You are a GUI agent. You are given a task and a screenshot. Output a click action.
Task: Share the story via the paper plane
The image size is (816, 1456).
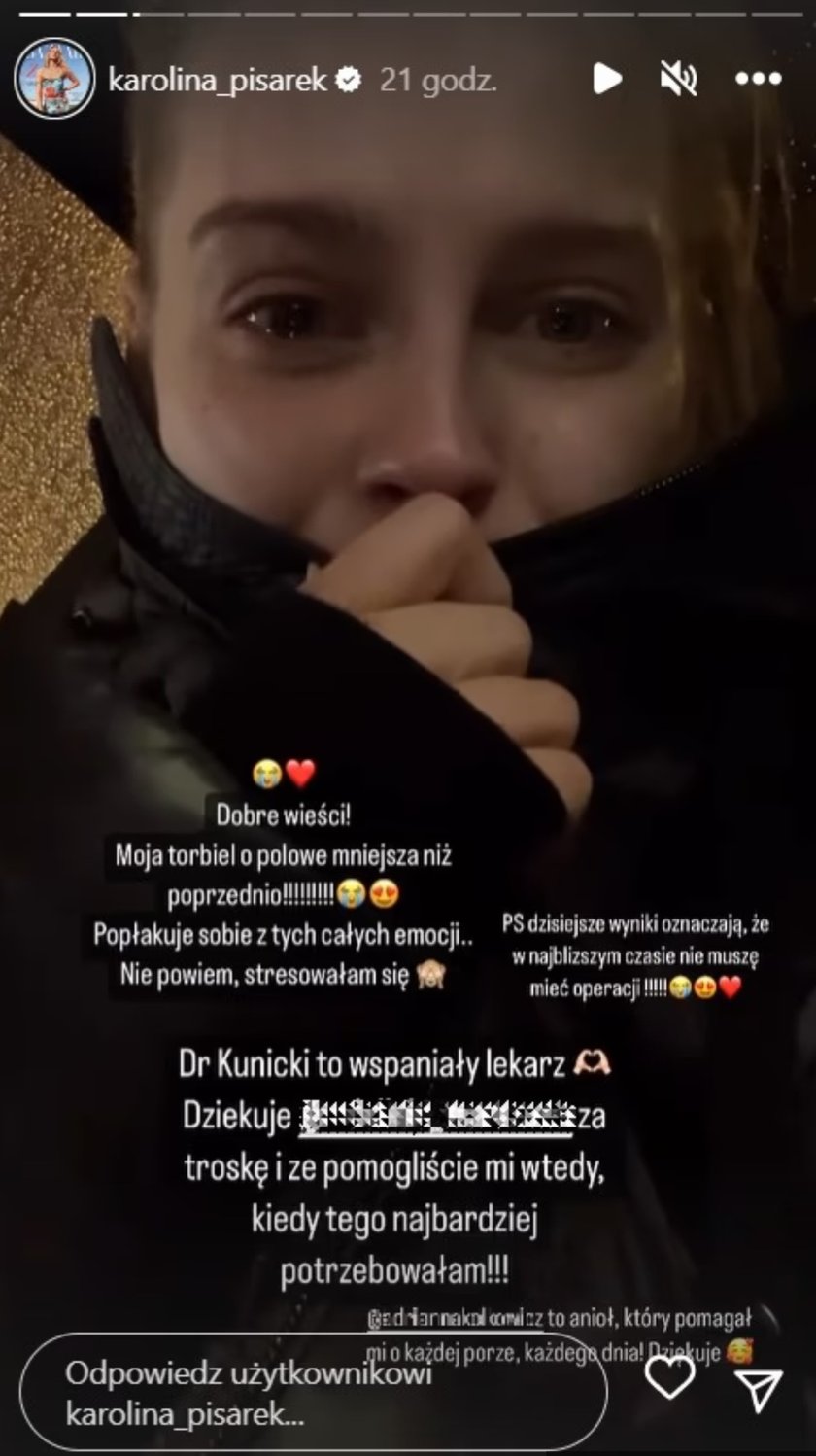[758, 1390]
